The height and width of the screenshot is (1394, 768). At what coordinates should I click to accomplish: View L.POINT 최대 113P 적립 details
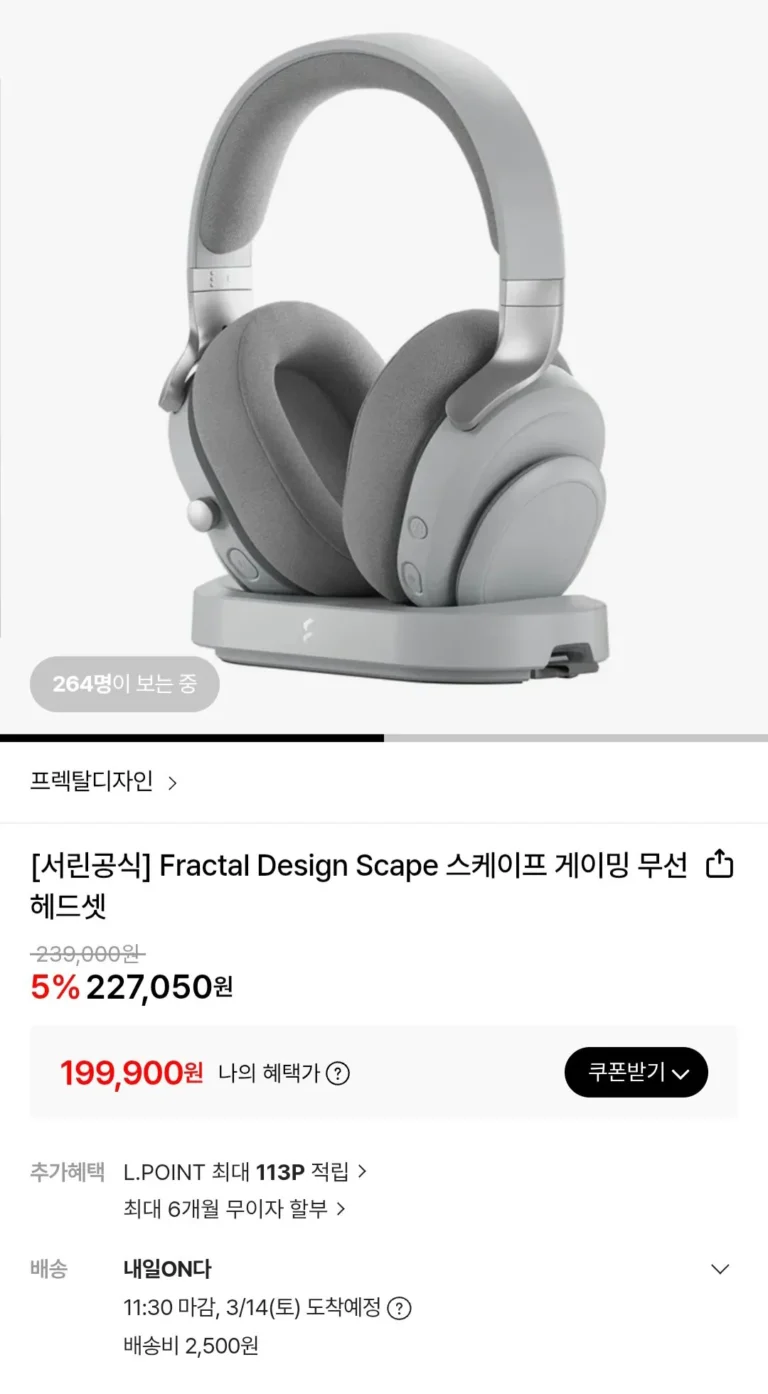(x=245, y=1171)
